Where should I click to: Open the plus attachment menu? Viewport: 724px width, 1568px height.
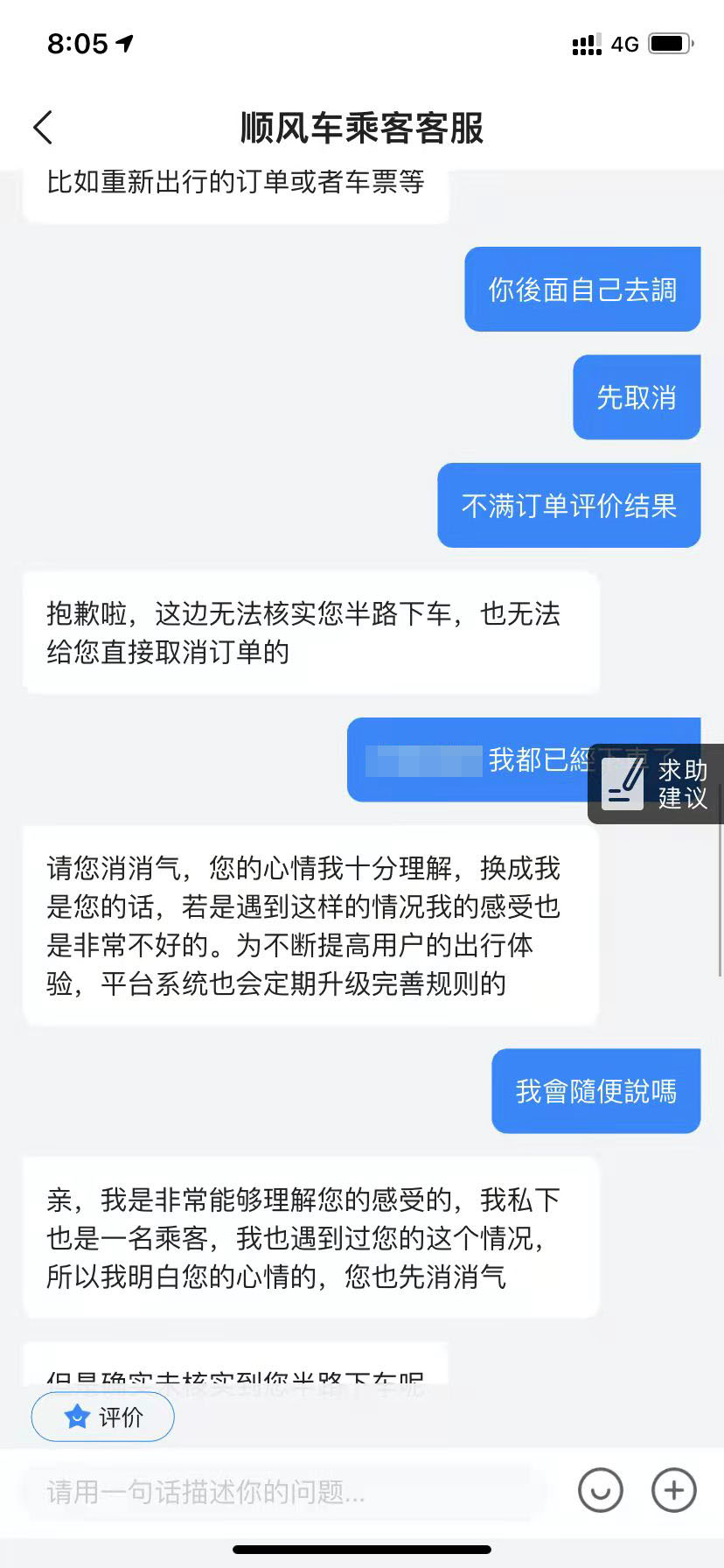[x=674, y=1489]
